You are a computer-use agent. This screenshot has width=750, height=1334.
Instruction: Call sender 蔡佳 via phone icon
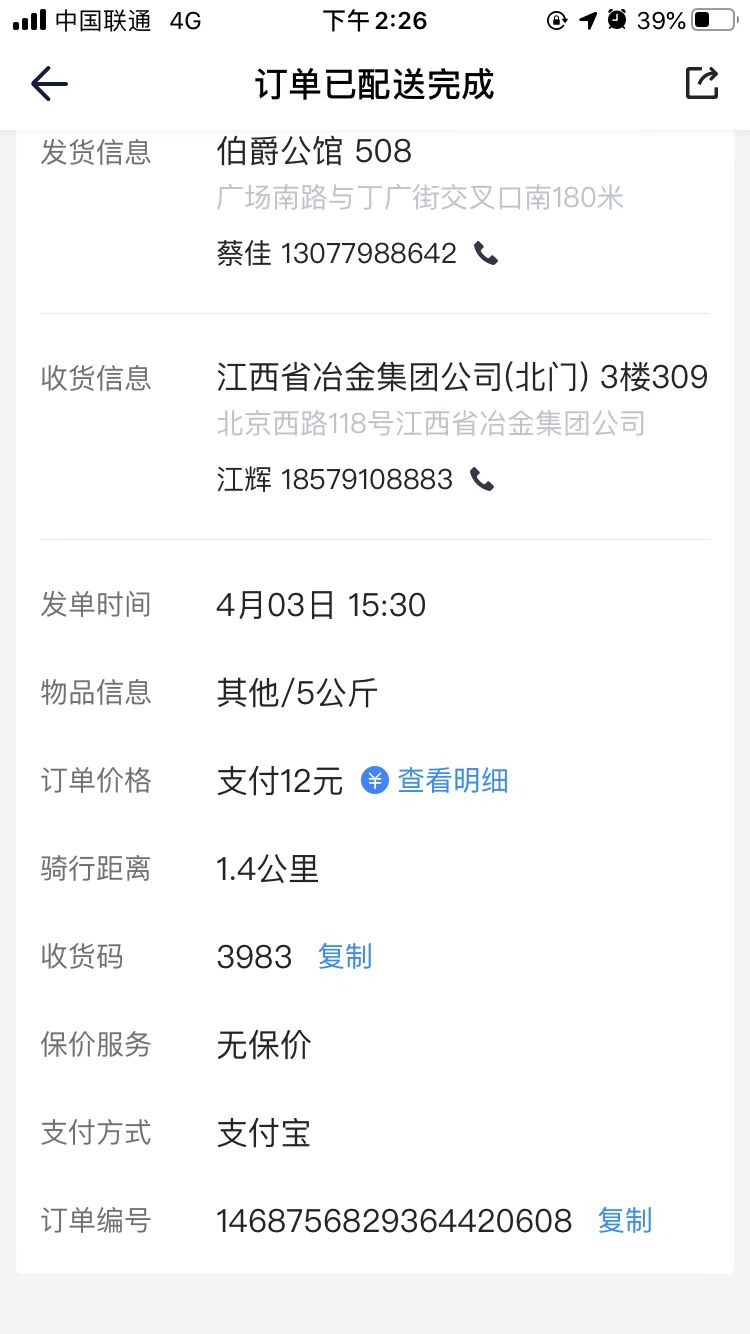[x=486, y=254]
